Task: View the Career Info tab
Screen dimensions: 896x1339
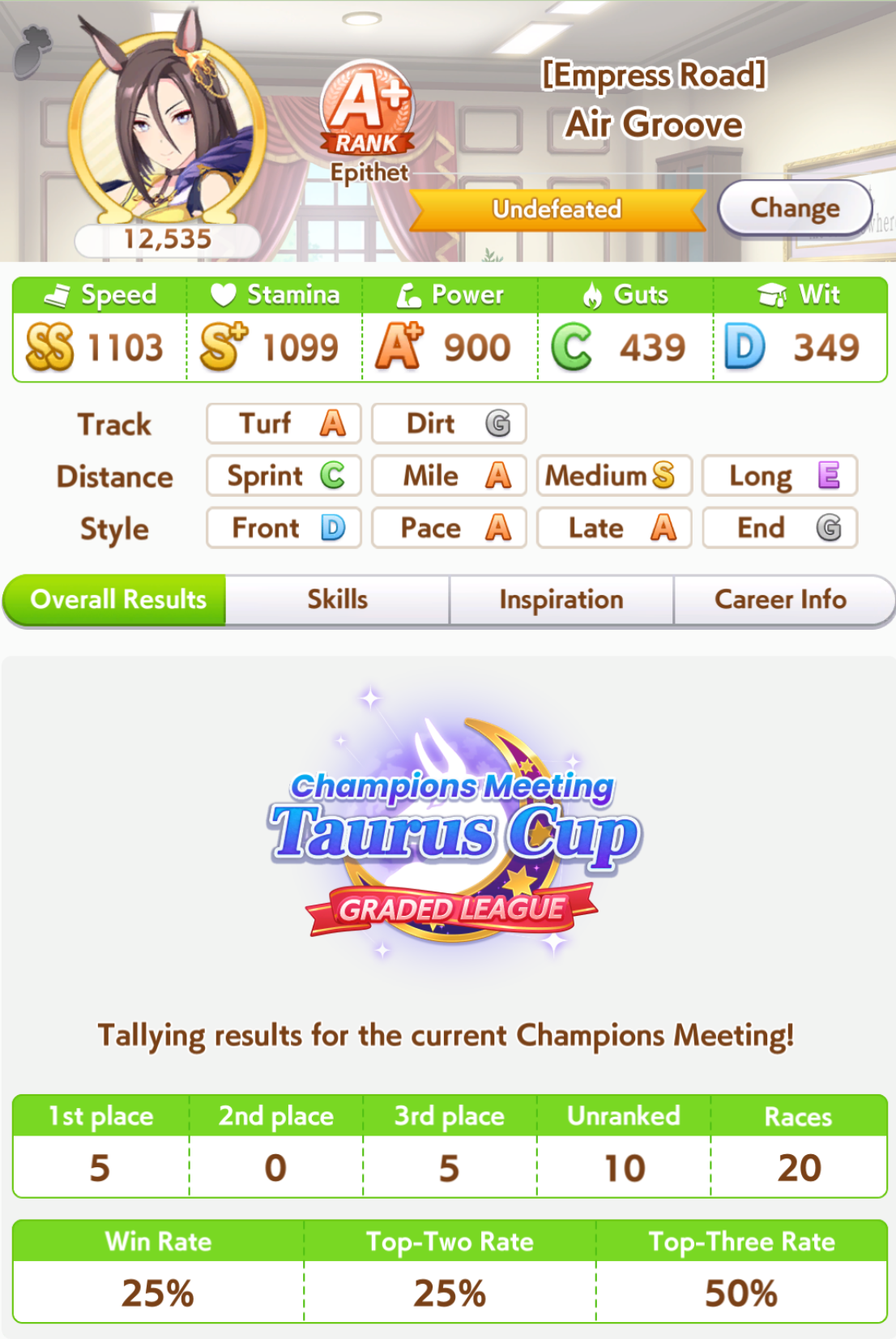Action: pos(780,600)
